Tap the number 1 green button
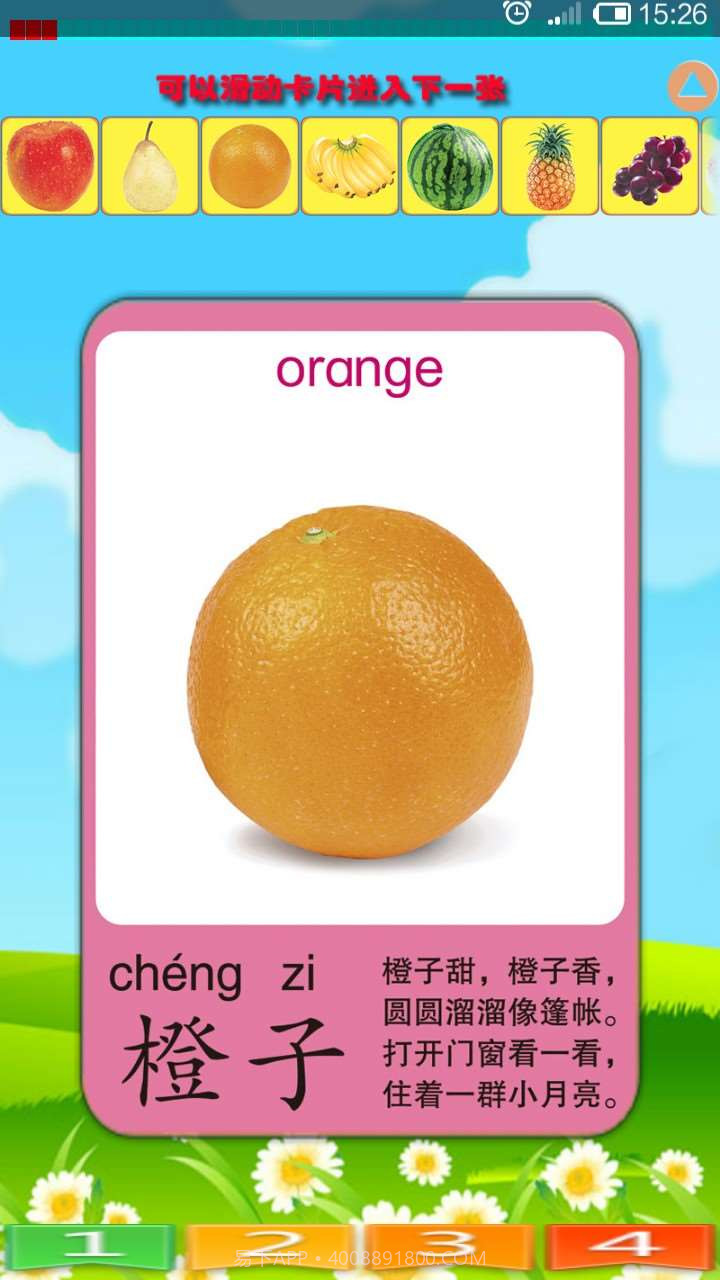 [x=90, y=1240]
